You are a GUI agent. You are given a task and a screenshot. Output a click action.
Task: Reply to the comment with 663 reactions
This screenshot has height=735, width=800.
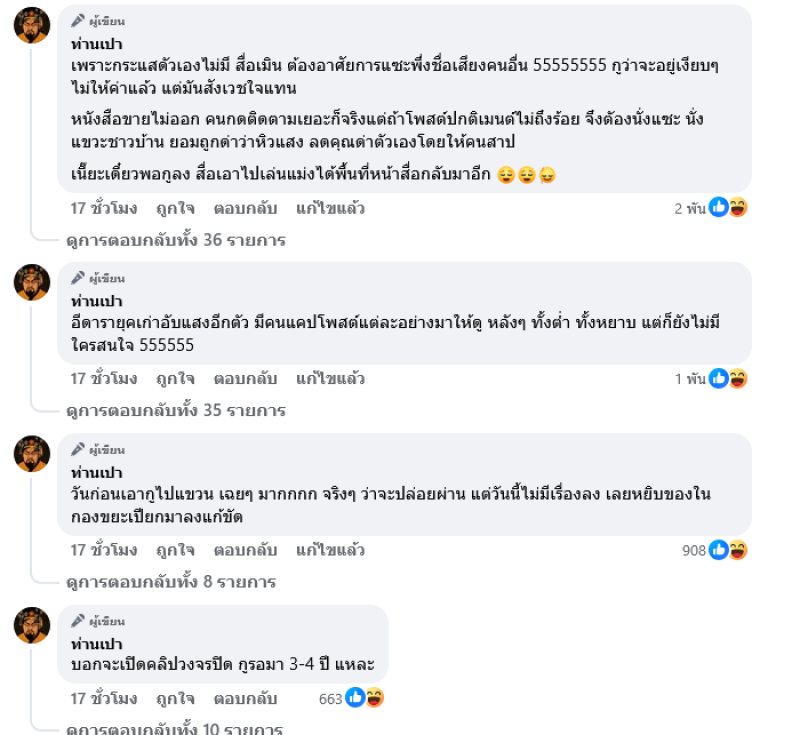244,699
